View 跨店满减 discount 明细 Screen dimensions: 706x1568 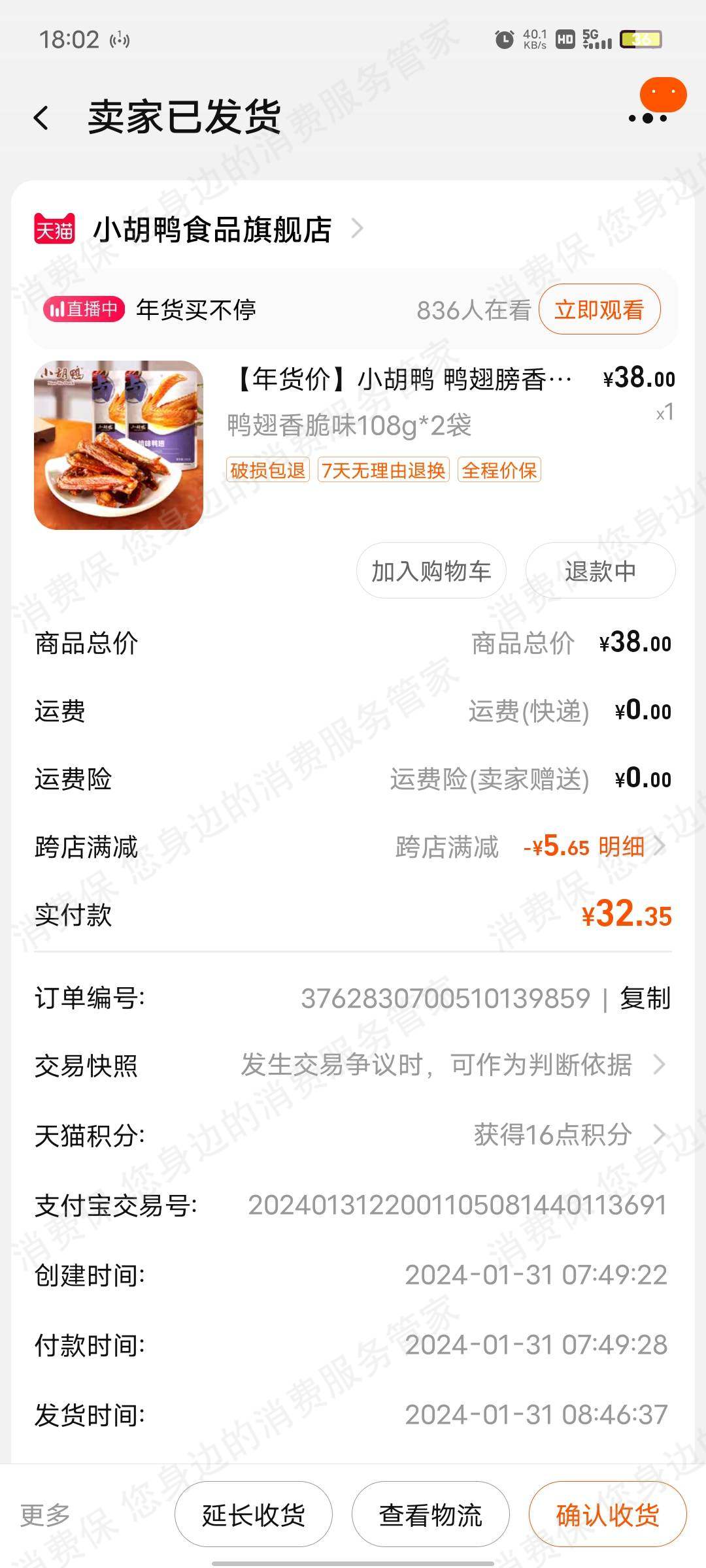pos(628,847)
